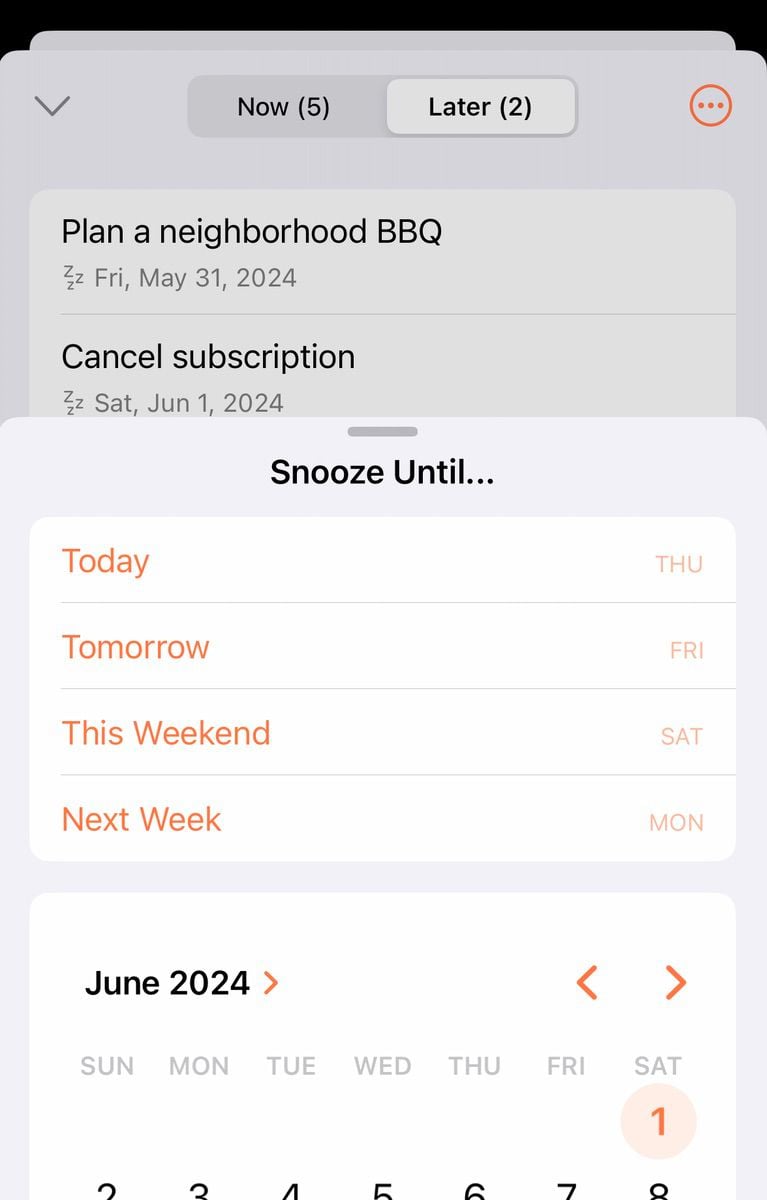
Task: Tap the sheet drag handle above Snooze Until
Action: [382, 431]
